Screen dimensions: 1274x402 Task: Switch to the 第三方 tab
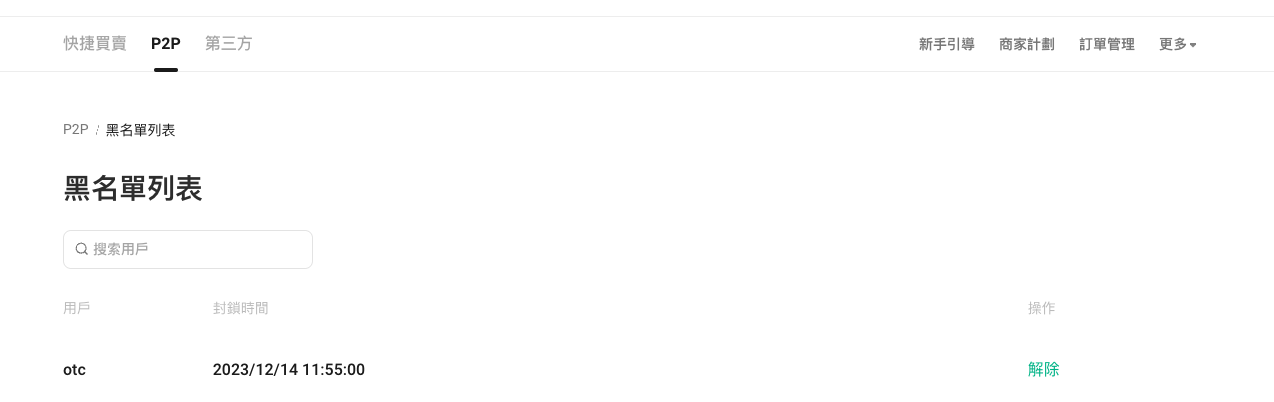click(228, 44)
